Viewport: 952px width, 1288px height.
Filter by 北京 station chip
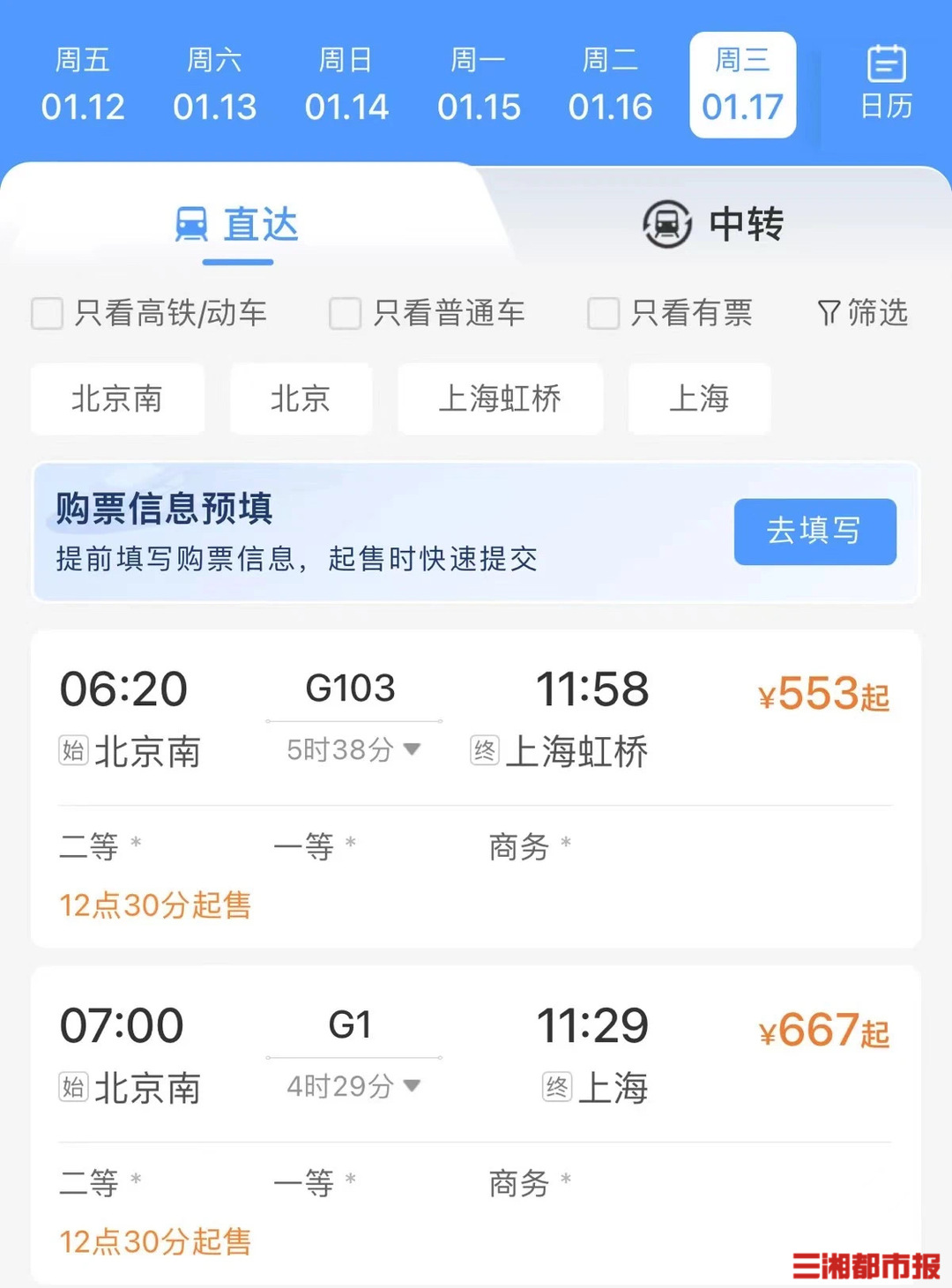pyautogui.click(x=301, y=398)
